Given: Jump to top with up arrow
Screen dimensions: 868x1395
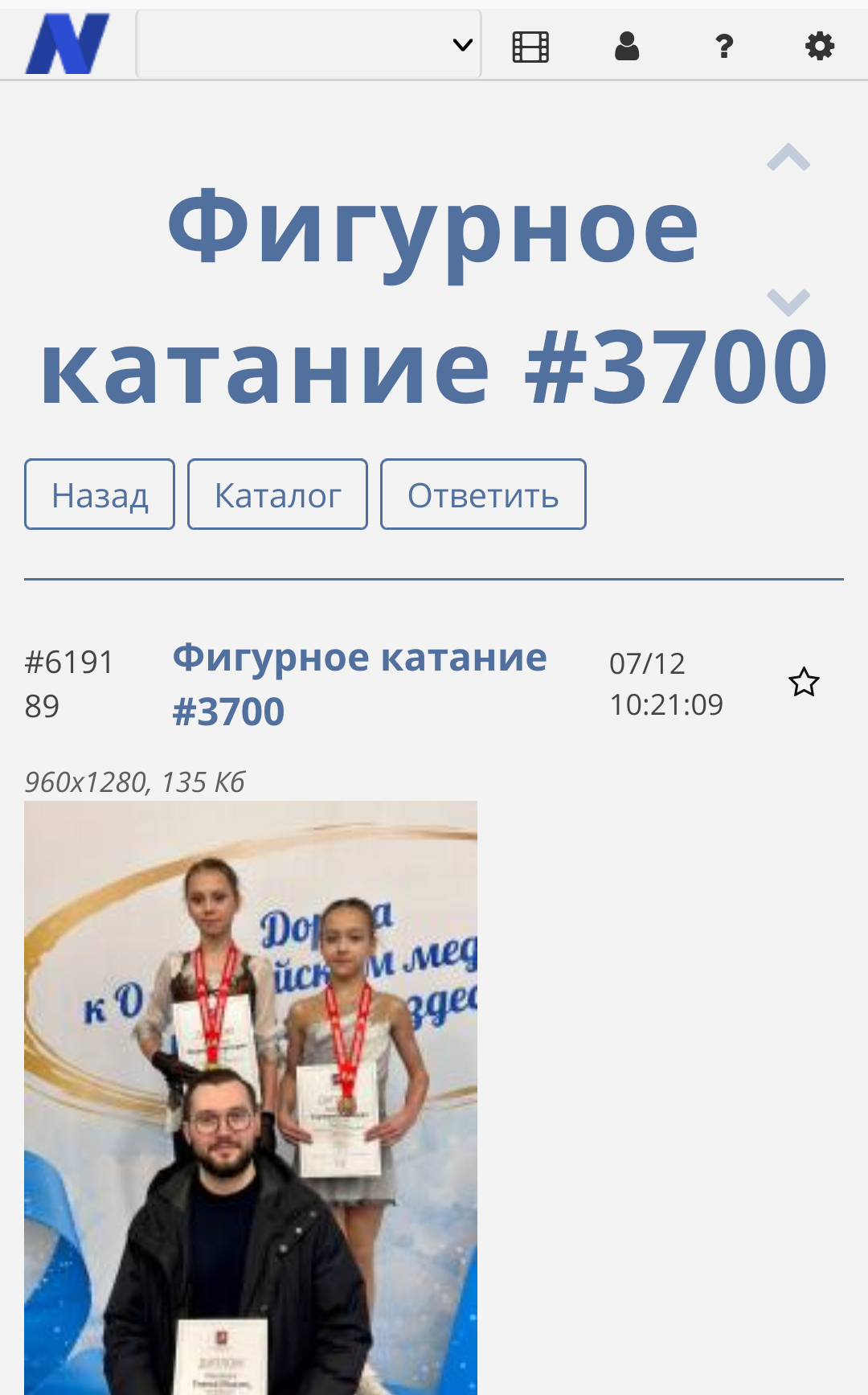Looking at the screenshot, I should coord(788,158).
